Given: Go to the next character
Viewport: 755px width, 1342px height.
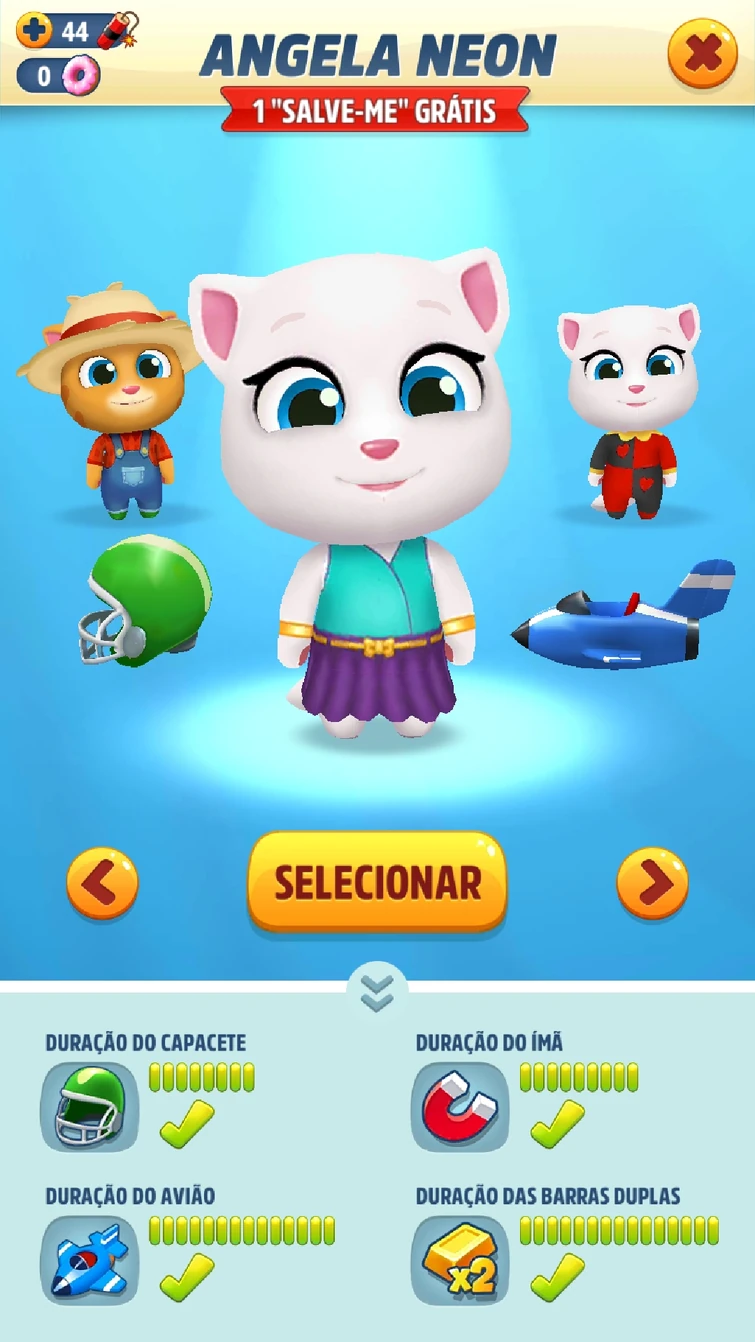Looking at the screenshot, I should coord(652,883).
